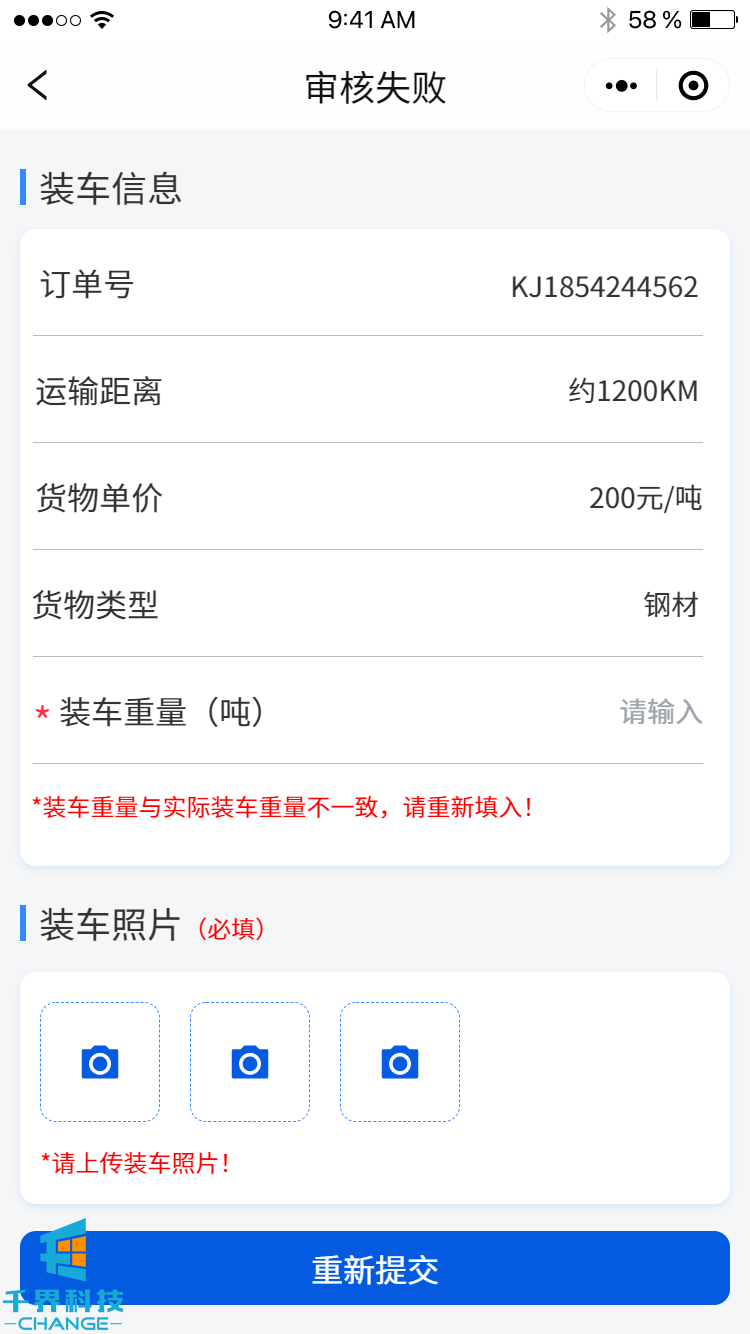The height and width of the screenshot is (1334, 750).
Task: Go back from the 审核失败 page
Action: [38, 86]
